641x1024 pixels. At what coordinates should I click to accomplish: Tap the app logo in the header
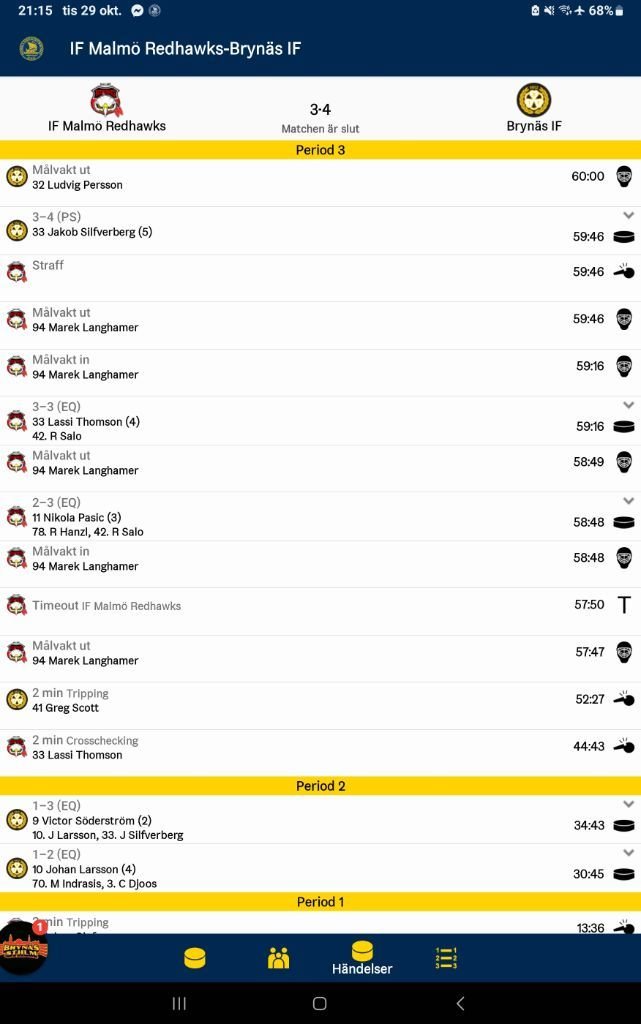click(x=31, y=48)
